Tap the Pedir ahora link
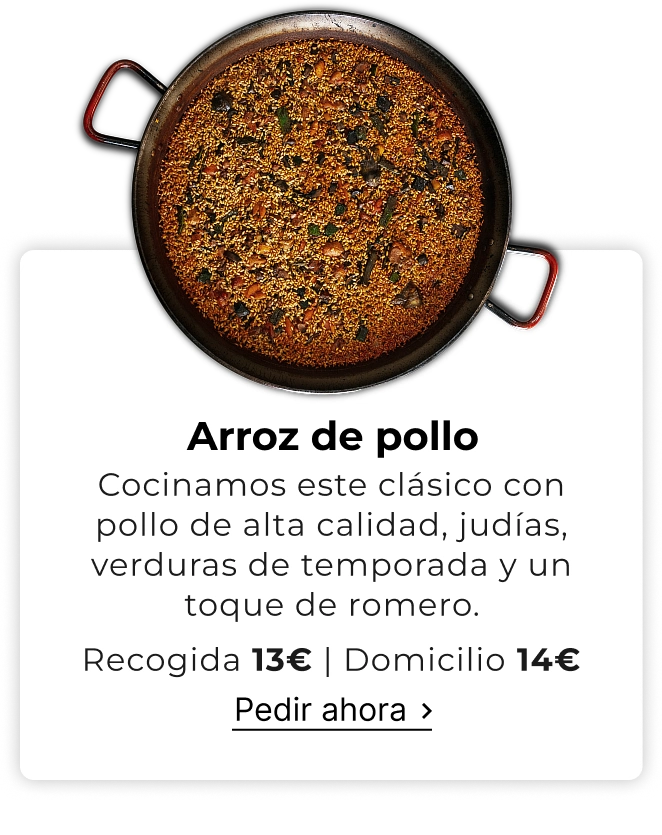 pos(332,711)
